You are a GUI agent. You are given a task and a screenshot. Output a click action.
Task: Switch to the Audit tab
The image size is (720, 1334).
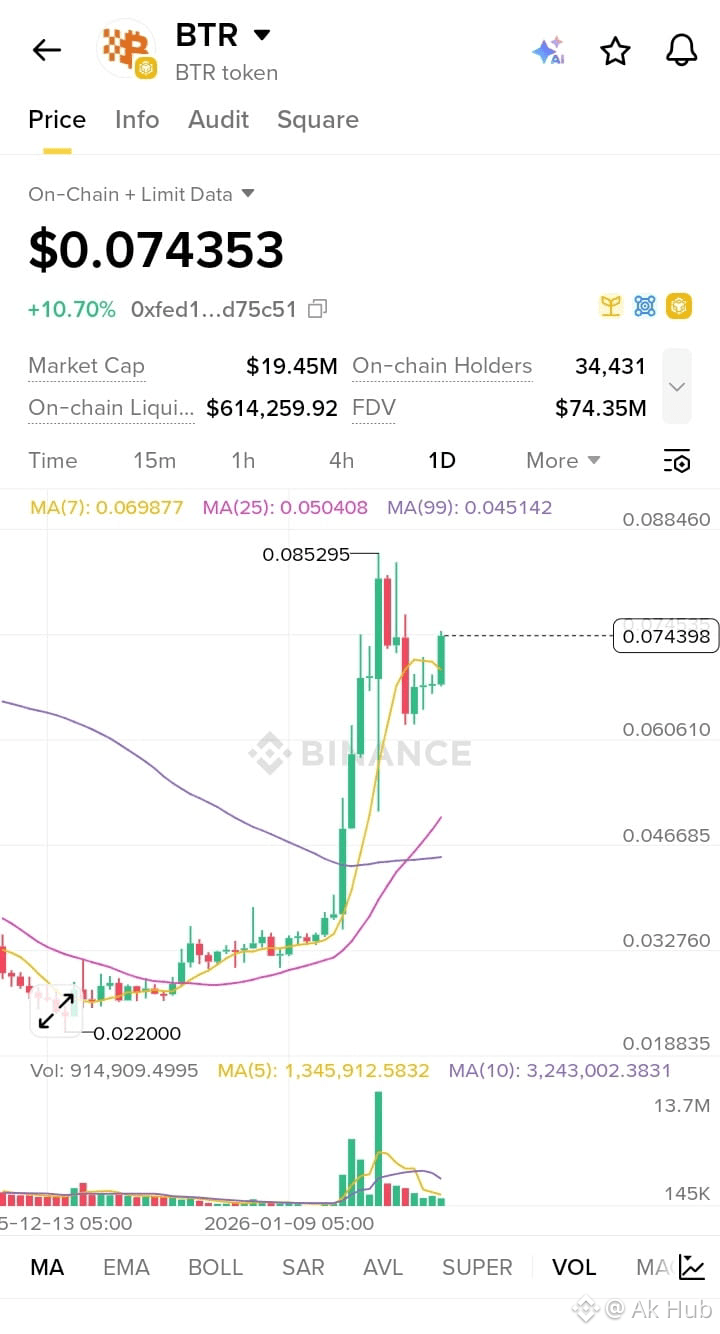coord(218,119)
